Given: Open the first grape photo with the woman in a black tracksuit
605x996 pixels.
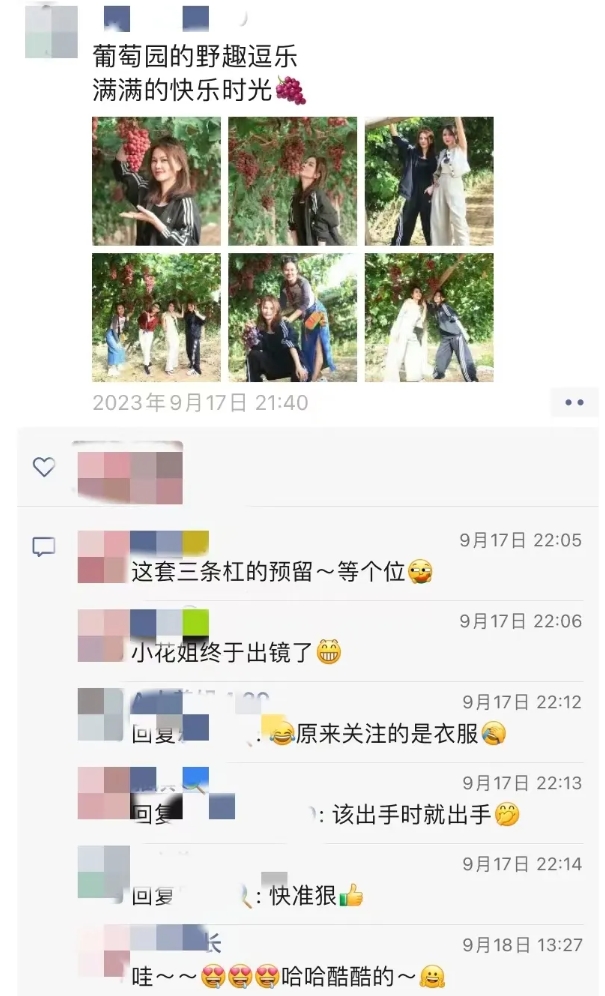Looking at the screenshot, I should [x=157, y=181].
